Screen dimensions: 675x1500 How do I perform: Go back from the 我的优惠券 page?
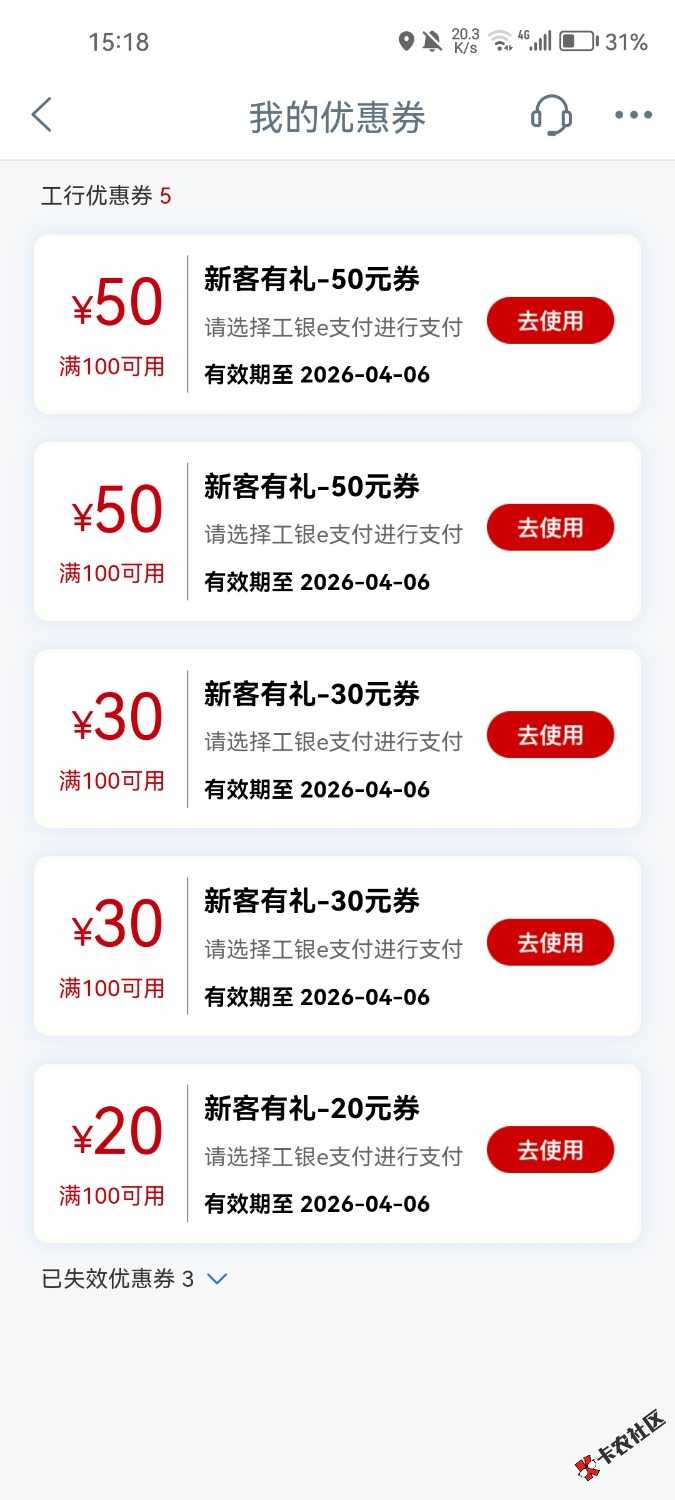[42, 116]
